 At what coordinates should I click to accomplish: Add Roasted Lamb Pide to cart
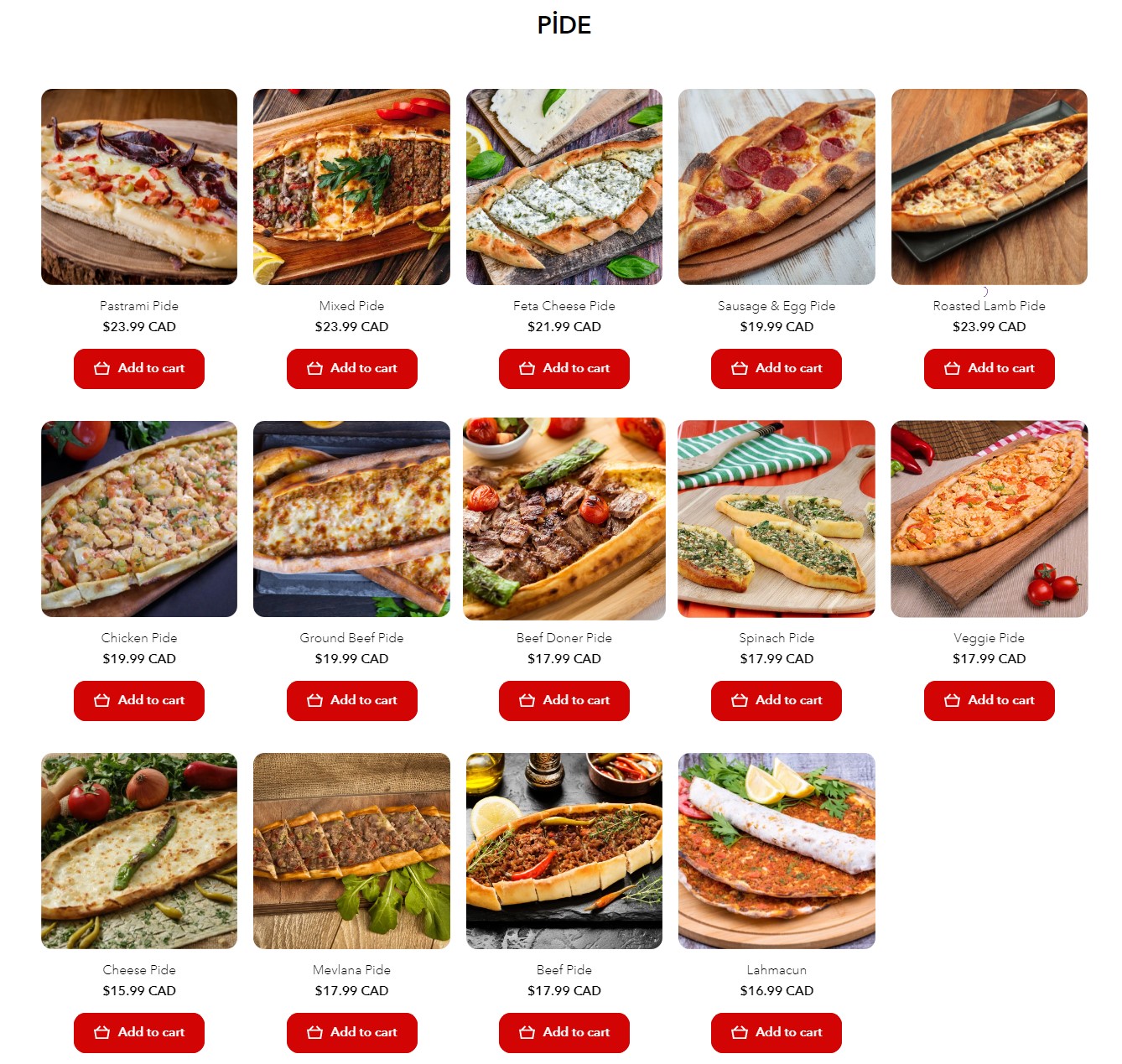(989, 369)
